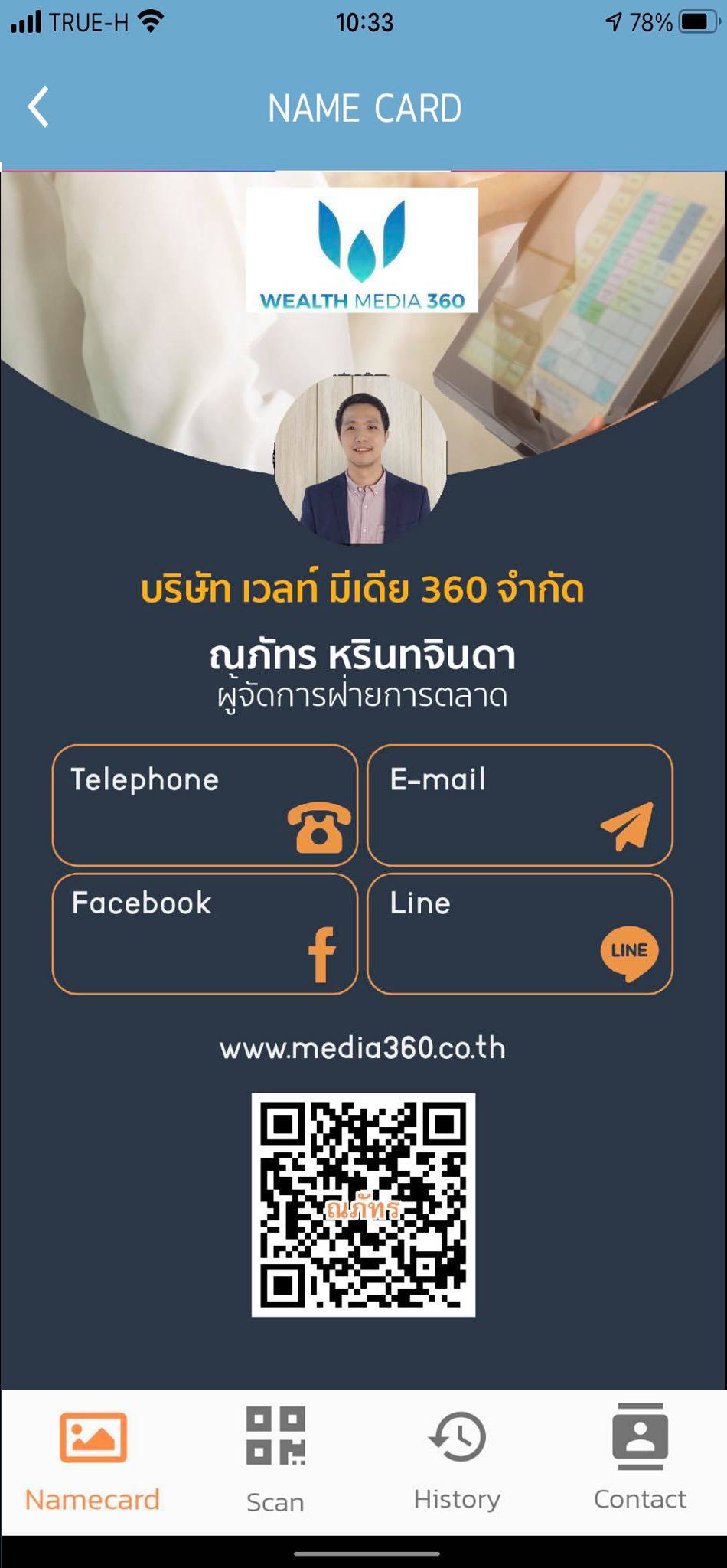Open the Line contact button
The image size is (727, 1568).
(520, 933)
